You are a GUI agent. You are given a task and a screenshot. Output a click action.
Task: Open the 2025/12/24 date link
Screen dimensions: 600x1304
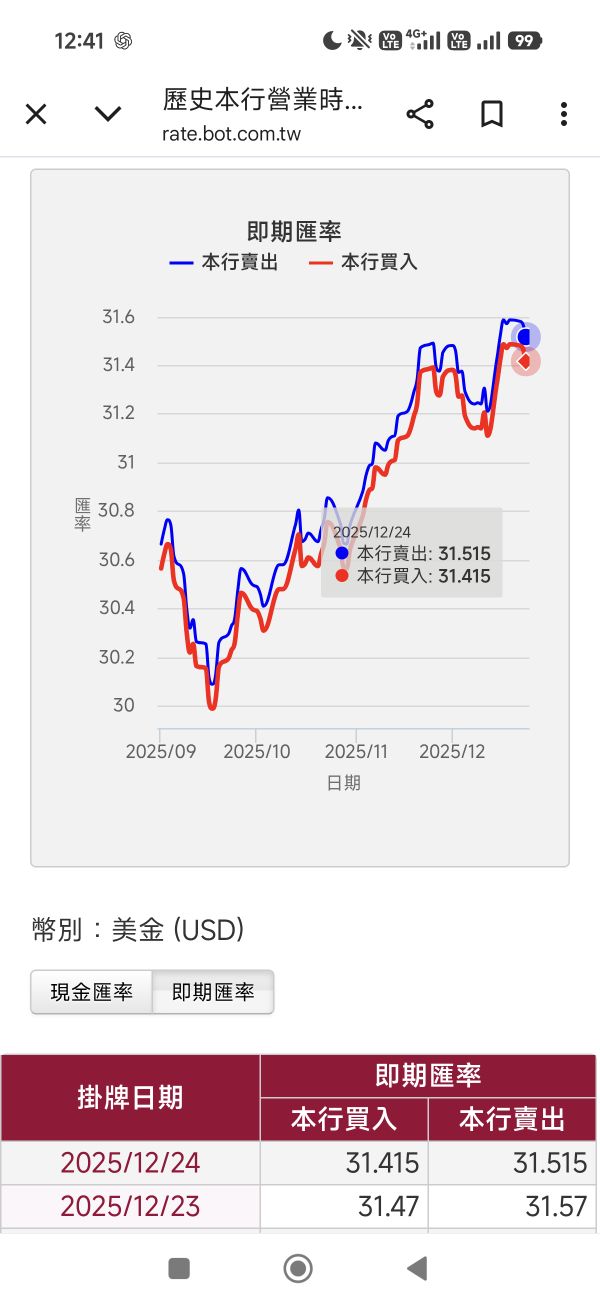130,1163
